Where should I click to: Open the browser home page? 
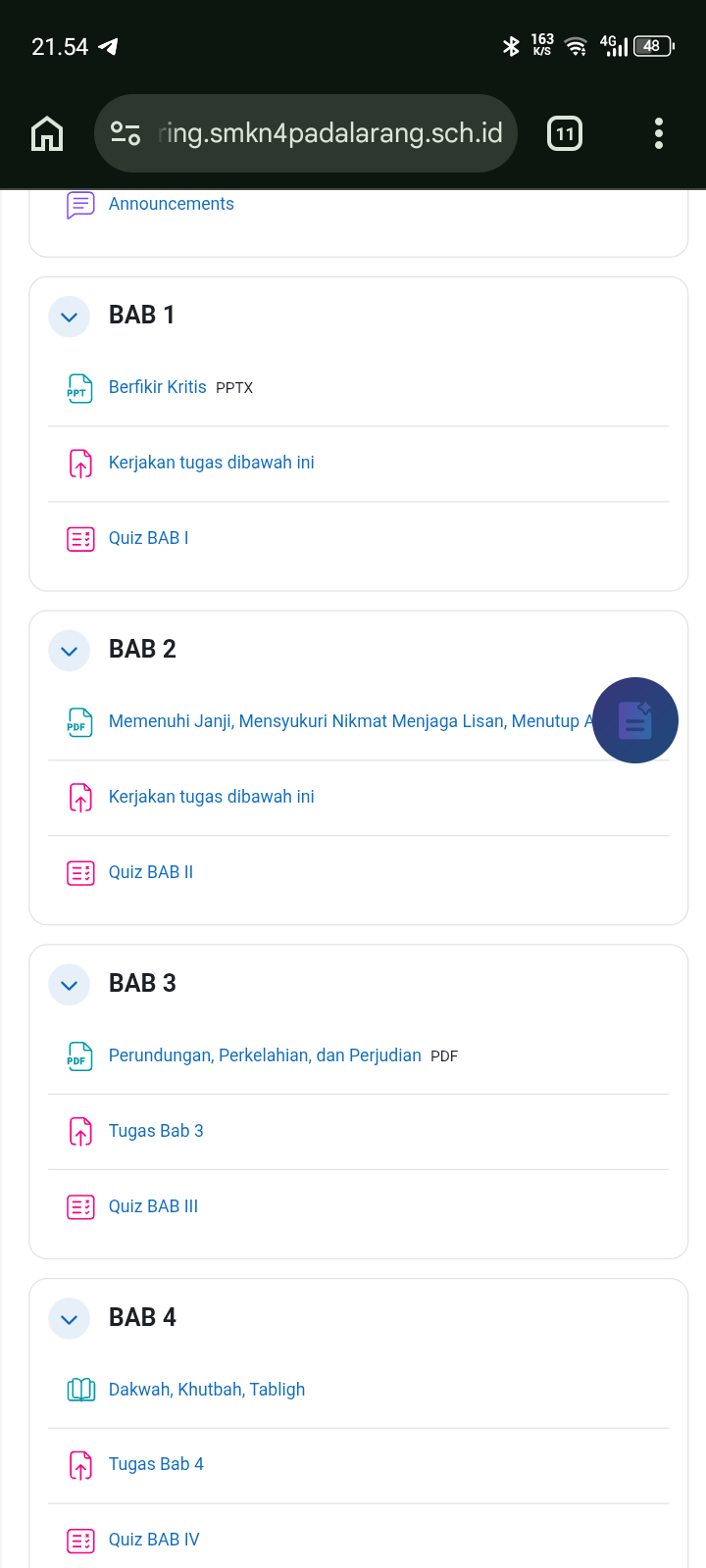(x=47, y=133)
